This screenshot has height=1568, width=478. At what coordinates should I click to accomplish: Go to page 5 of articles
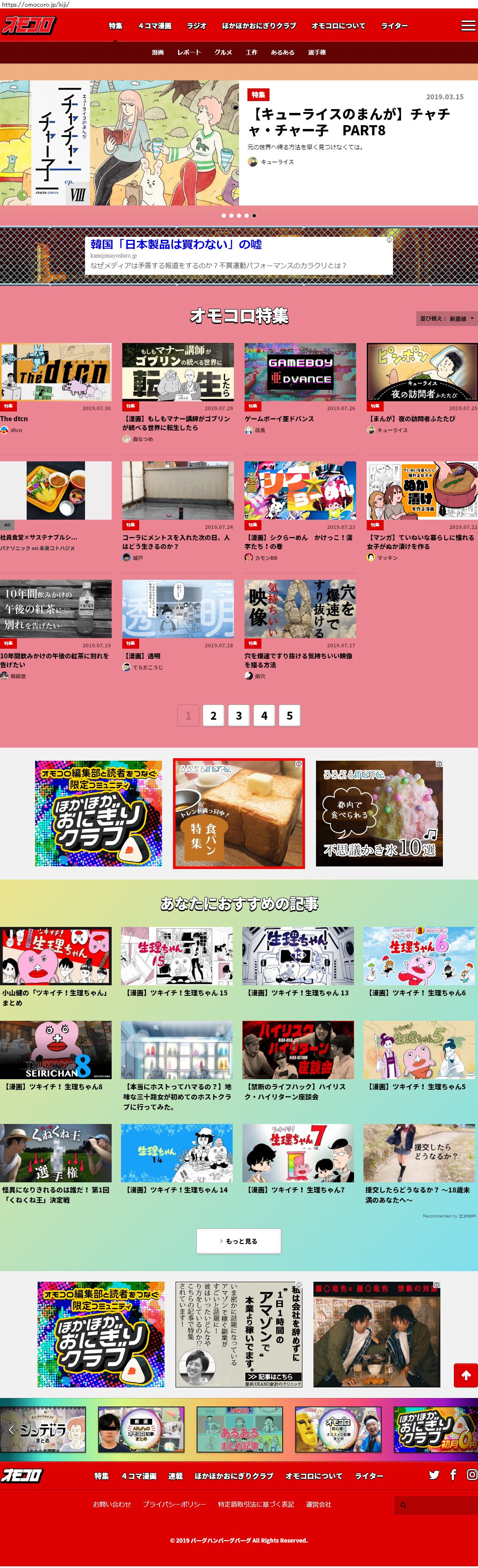coord(289,715)
